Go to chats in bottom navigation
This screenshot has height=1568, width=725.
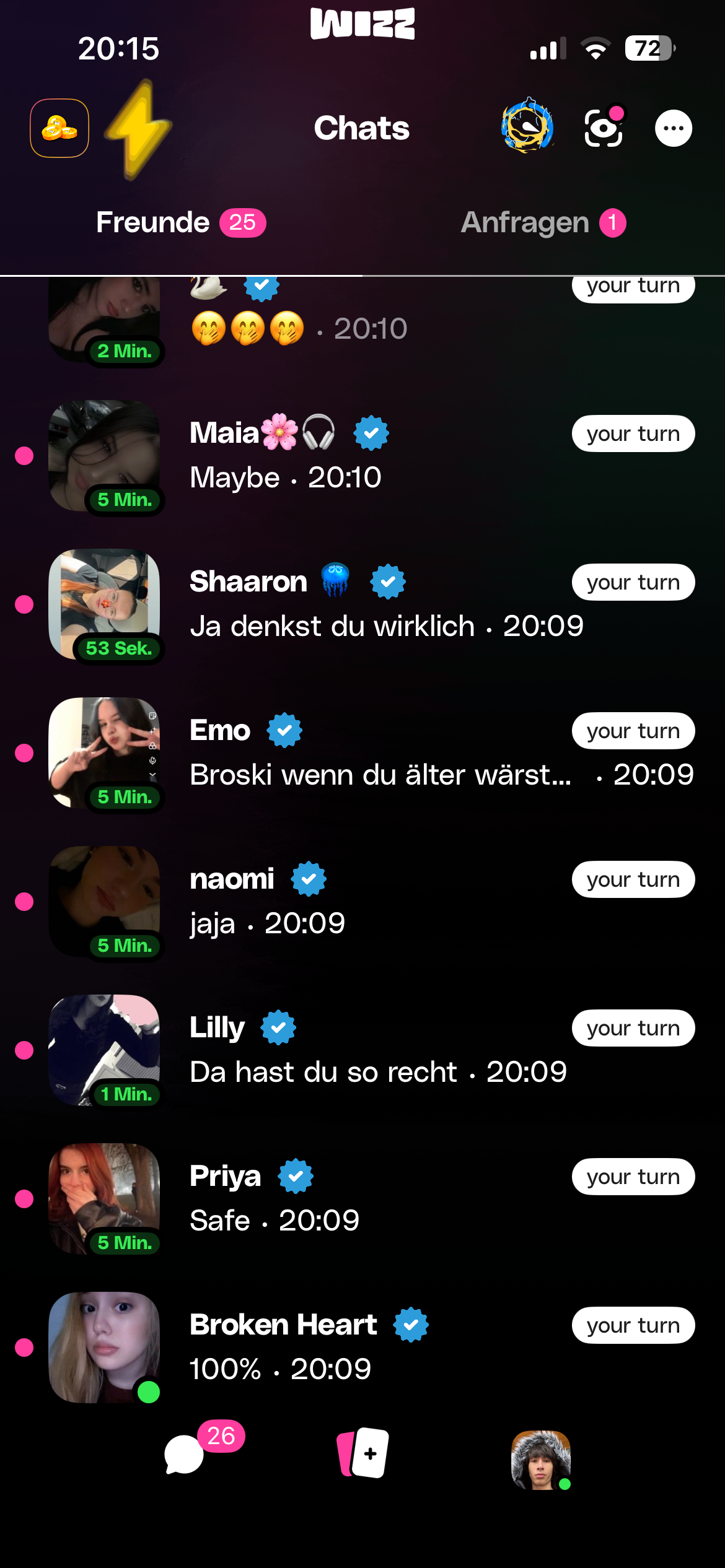[185, 1454]
